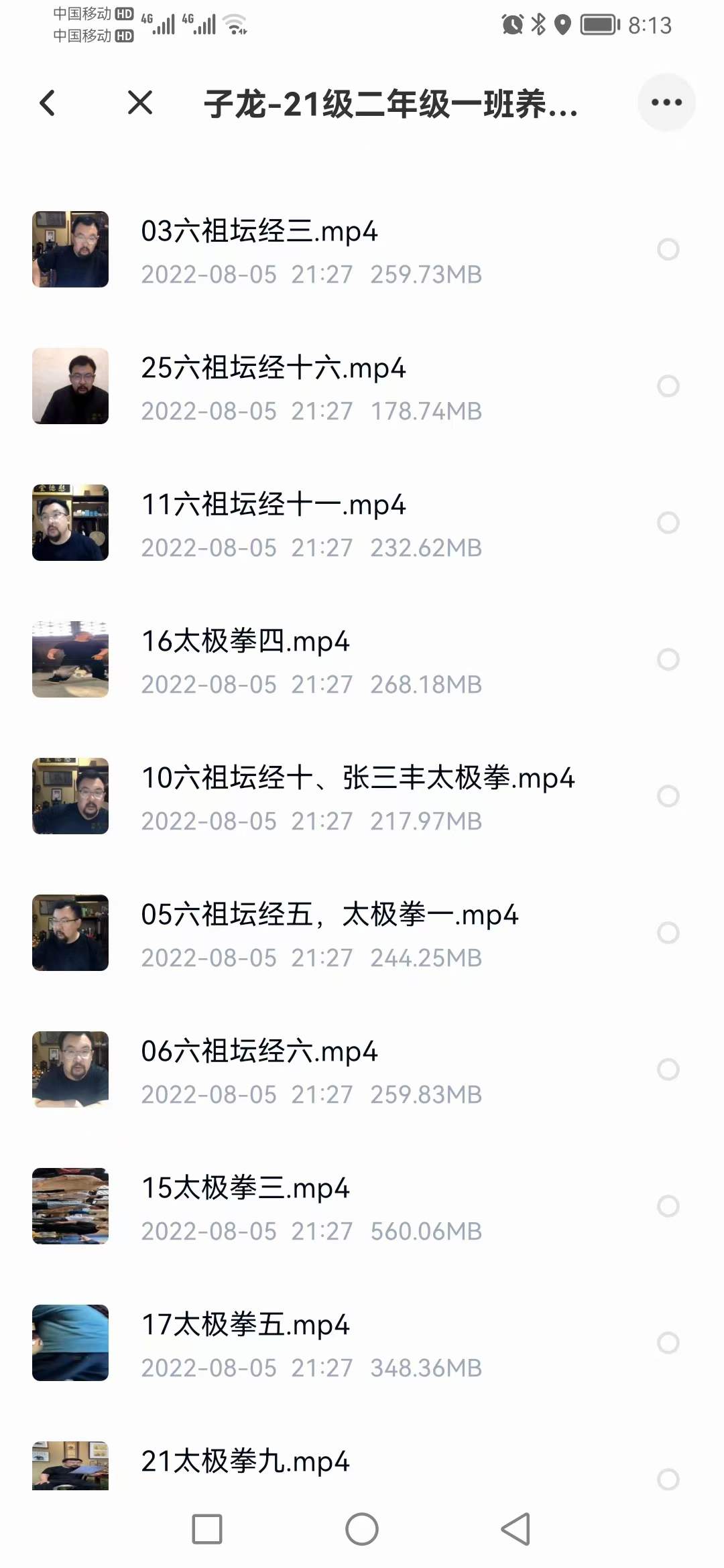The width and height of the screenshot is (724, 1568).
Task: Open the more options menu via the ellipsis
Action: coord(666,103)
